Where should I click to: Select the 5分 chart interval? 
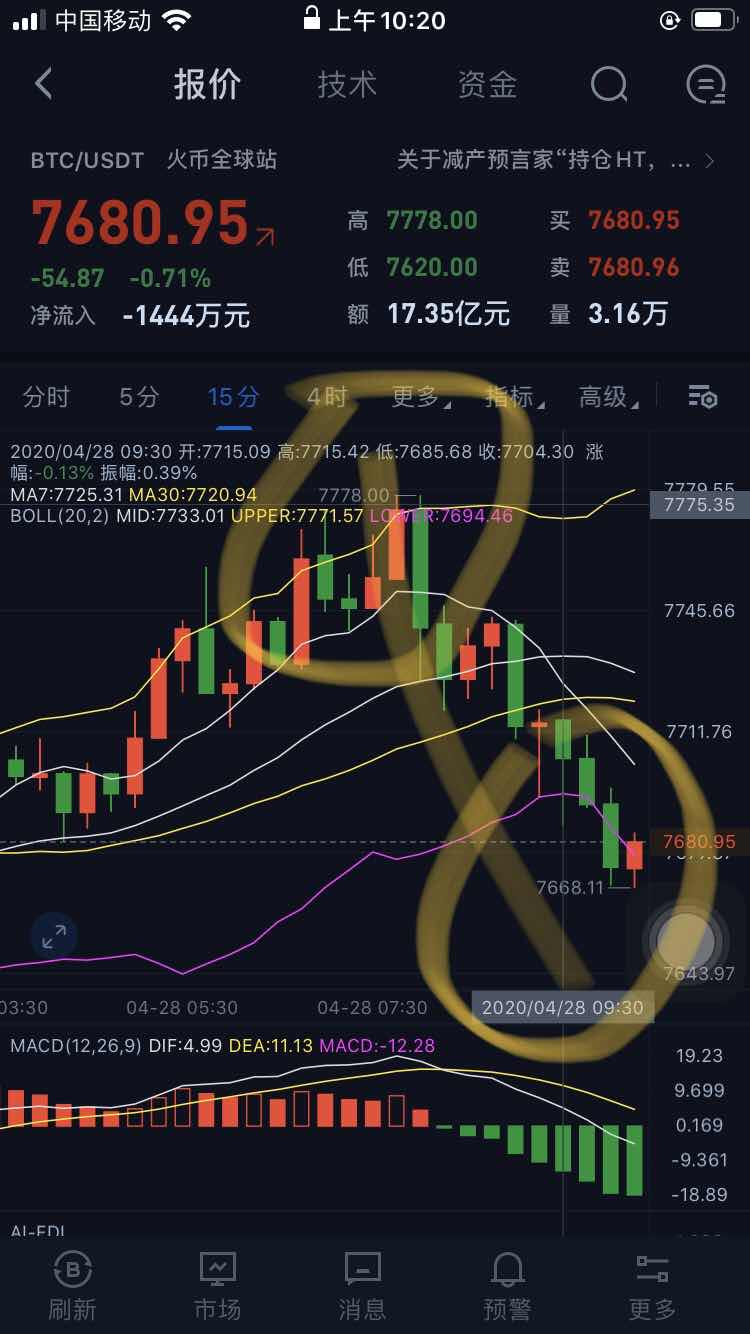click(x=139, y=397)
